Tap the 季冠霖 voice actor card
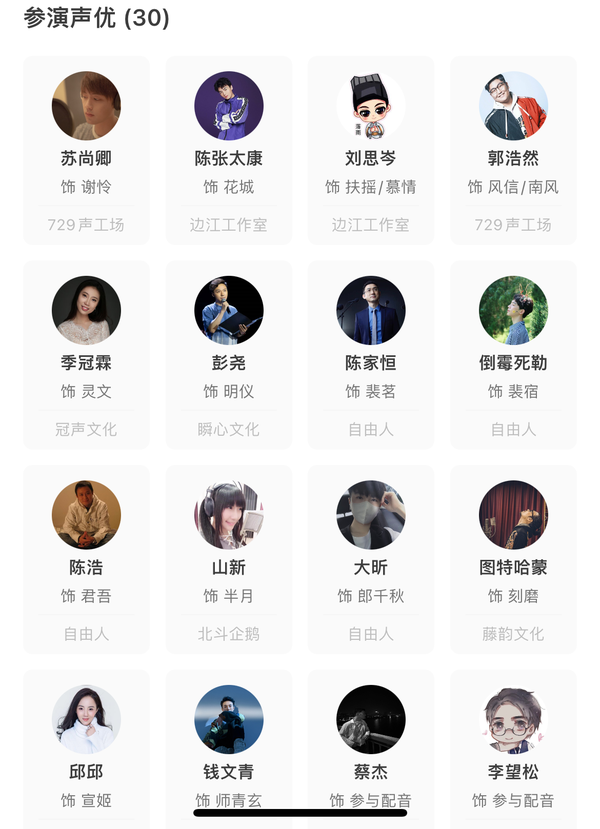The image size is (600, 829). coord(86,355)
